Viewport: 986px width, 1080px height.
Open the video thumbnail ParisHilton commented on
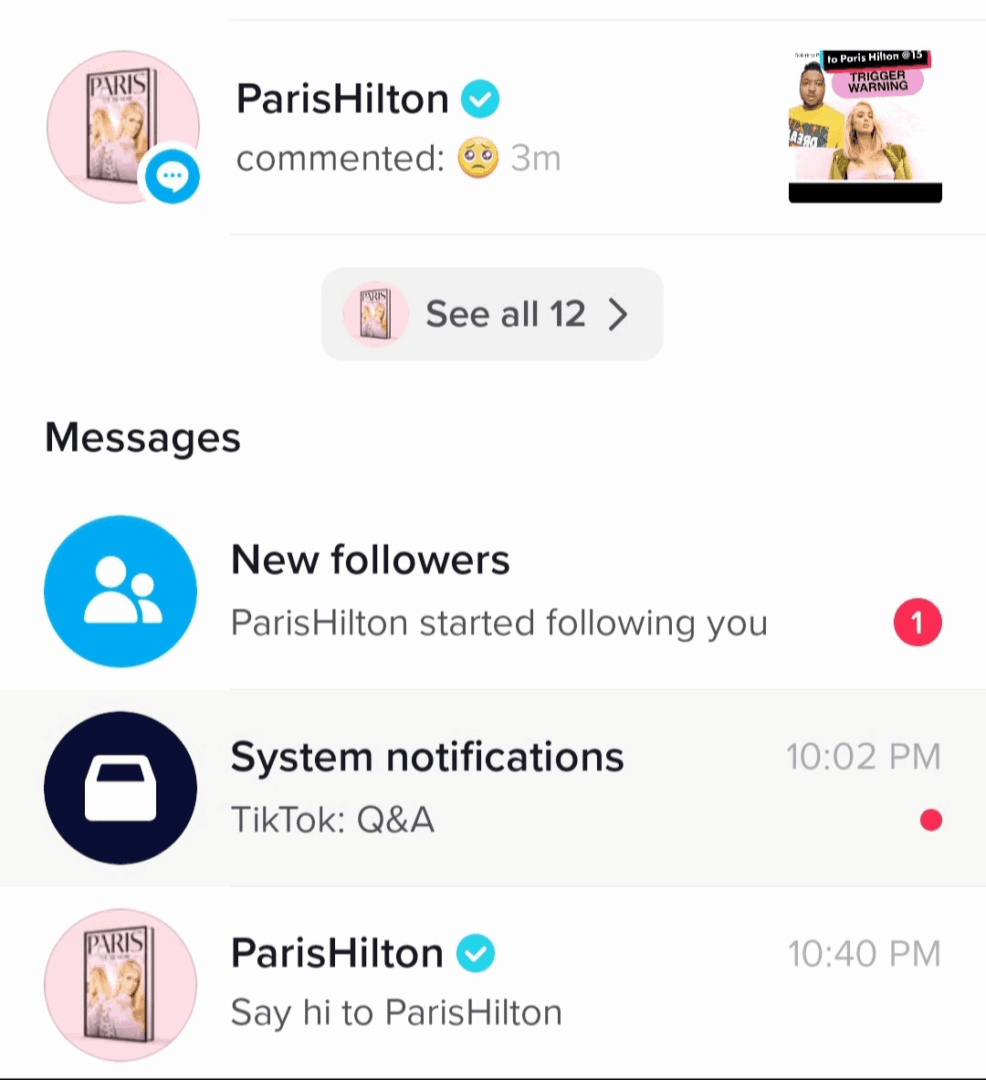(x=865, y=126)
